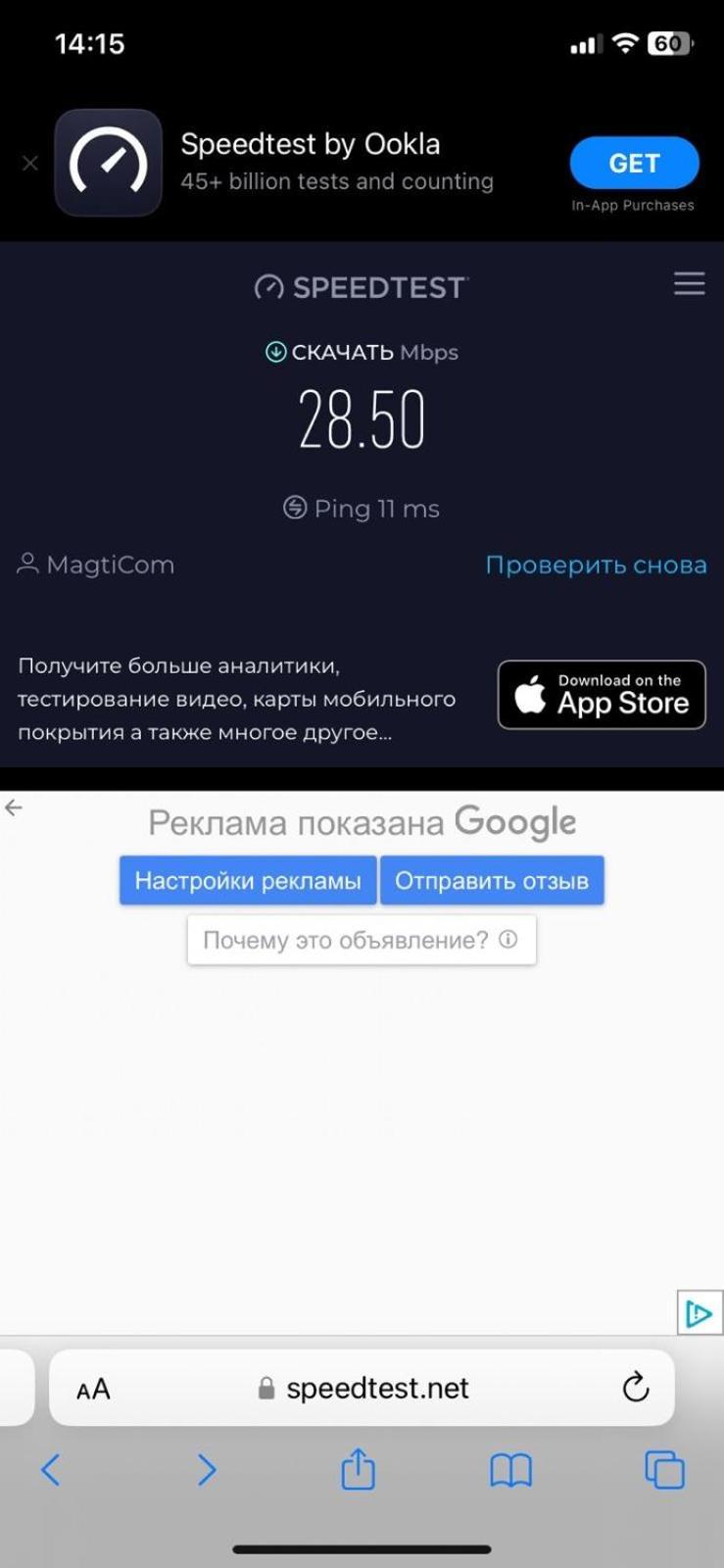Tap the AdChoices icon

point(700,1313)
